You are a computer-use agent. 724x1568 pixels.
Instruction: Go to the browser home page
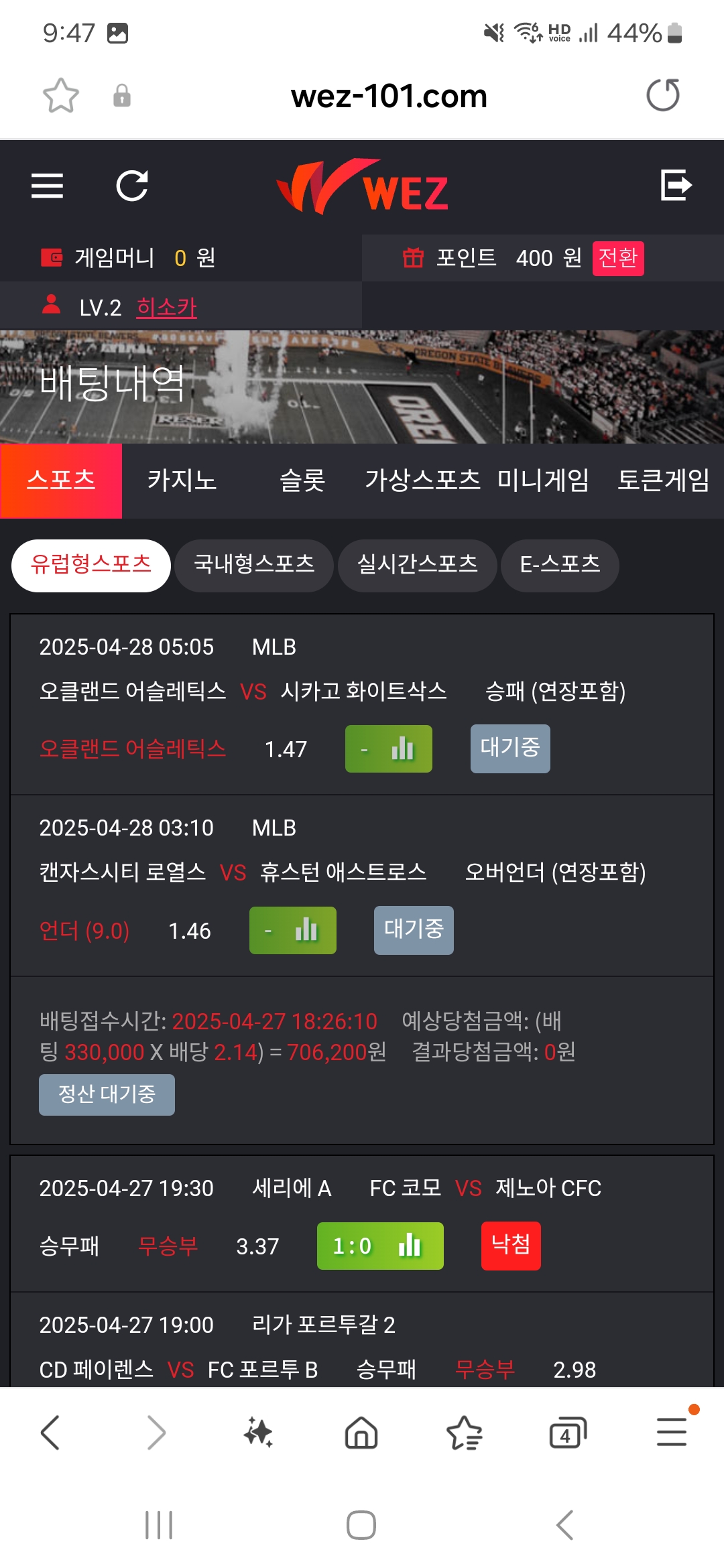(361, 1433)
